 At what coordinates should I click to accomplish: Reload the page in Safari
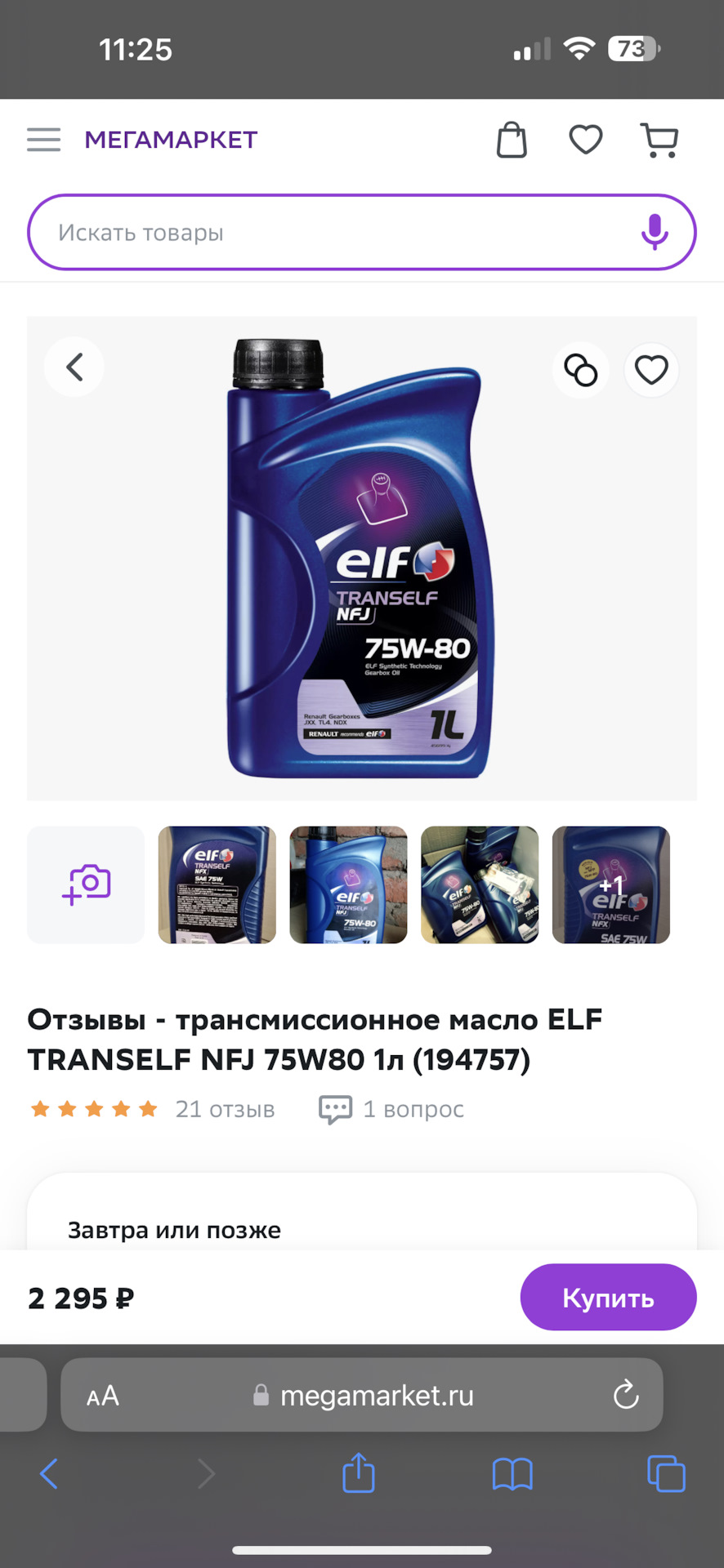[626, 1395]
